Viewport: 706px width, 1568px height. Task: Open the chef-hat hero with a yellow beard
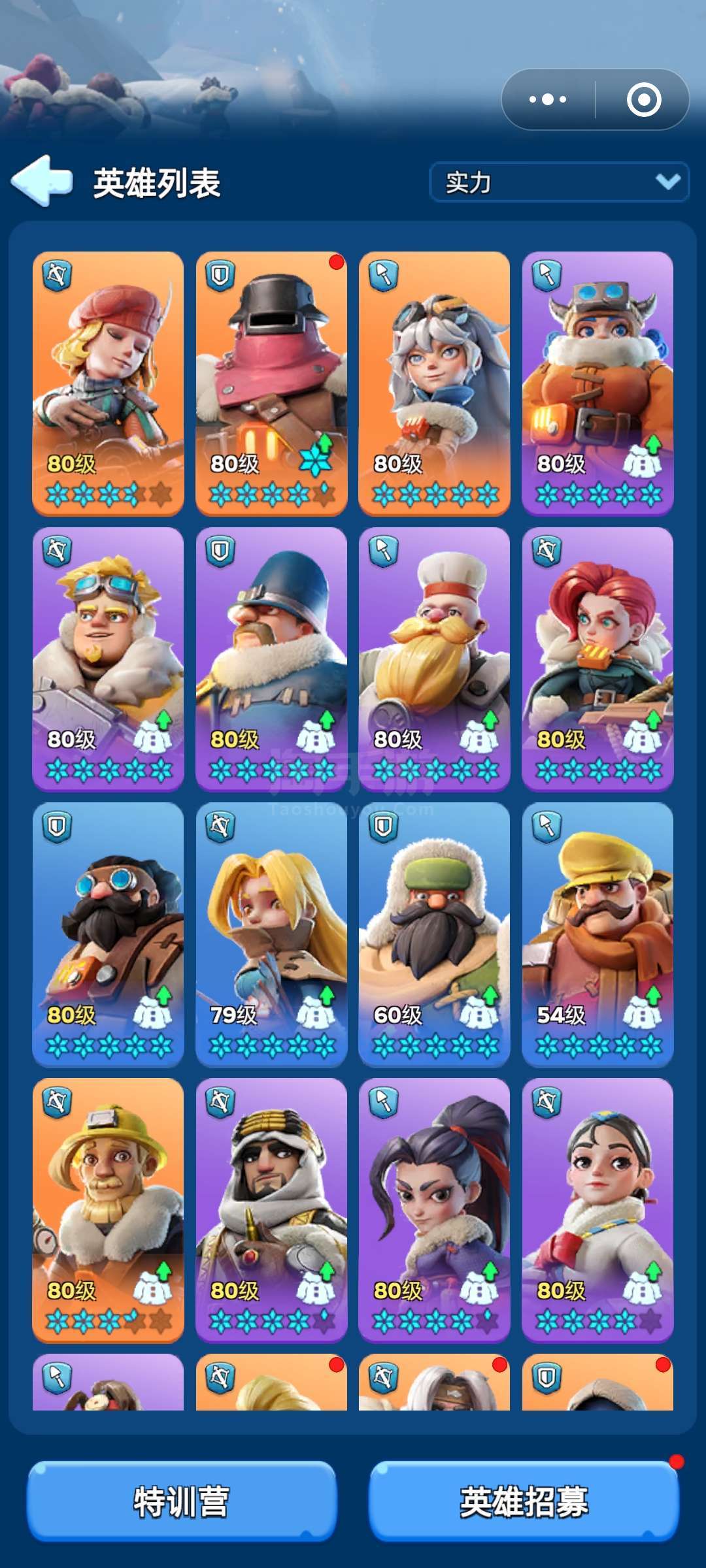tap(434, 659)
